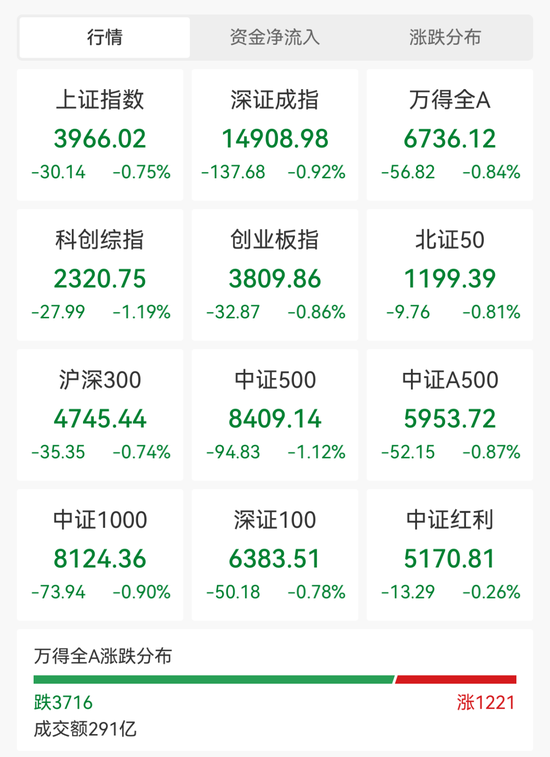Open the 中证1000 index card
This screenshot has height=757, width=550.
(100, 555)
